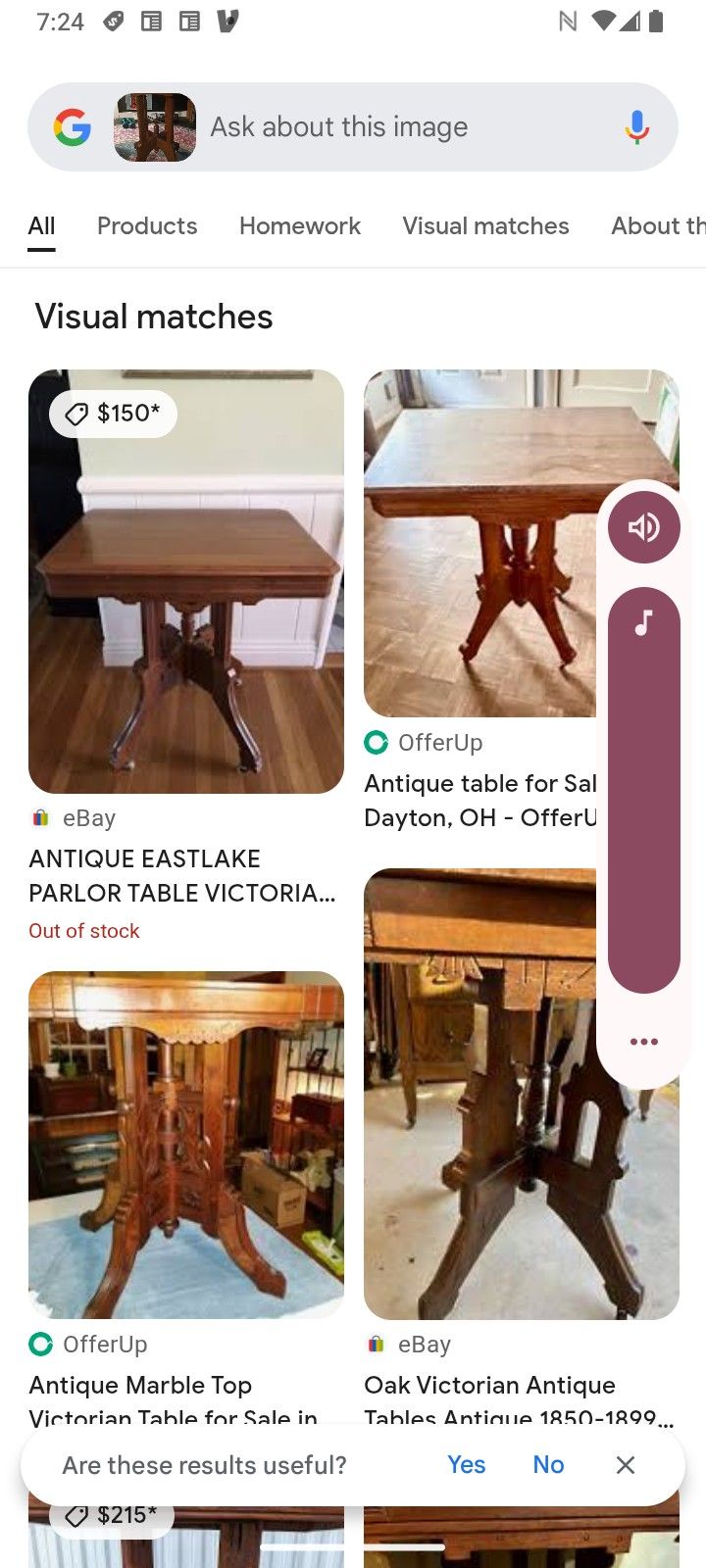Tap the volume speaker icon
Viewport: 706px width, 1568px height.
[643, 527]
